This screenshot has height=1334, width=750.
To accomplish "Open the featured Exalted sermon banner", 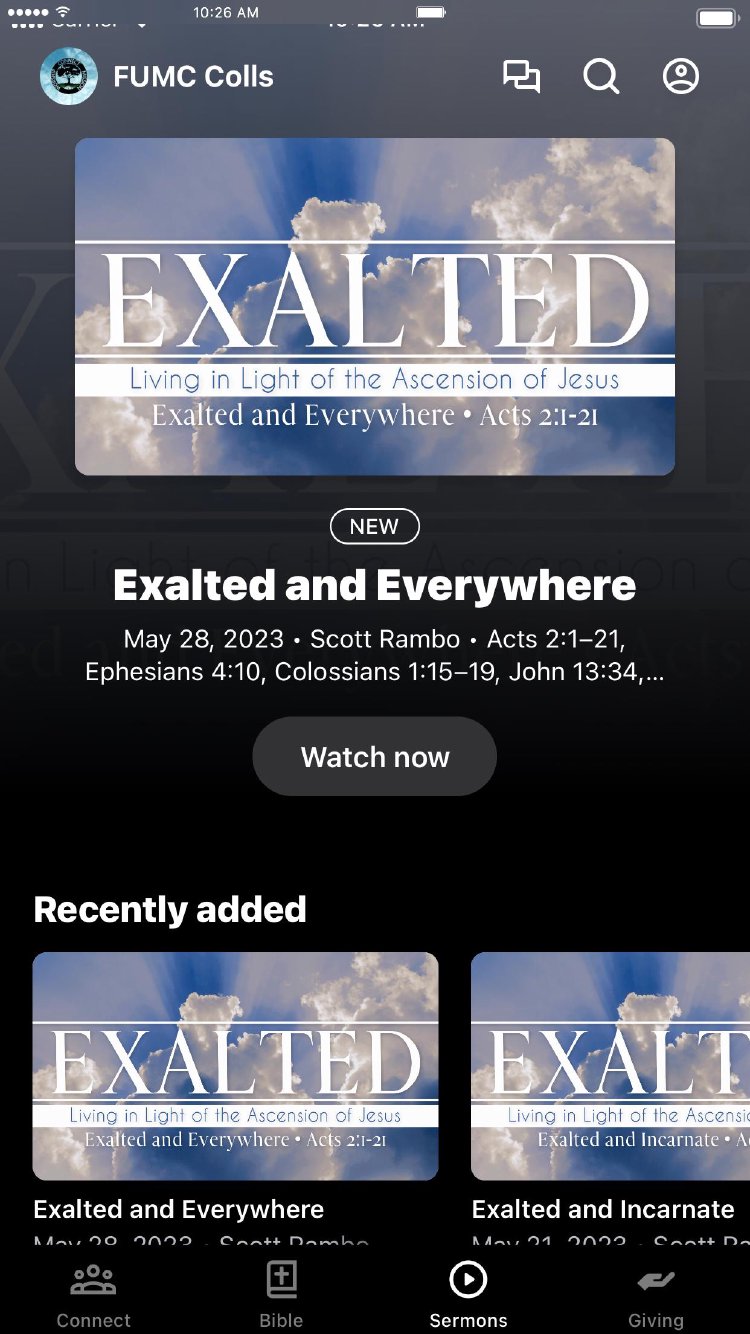I will pos(375,306).
